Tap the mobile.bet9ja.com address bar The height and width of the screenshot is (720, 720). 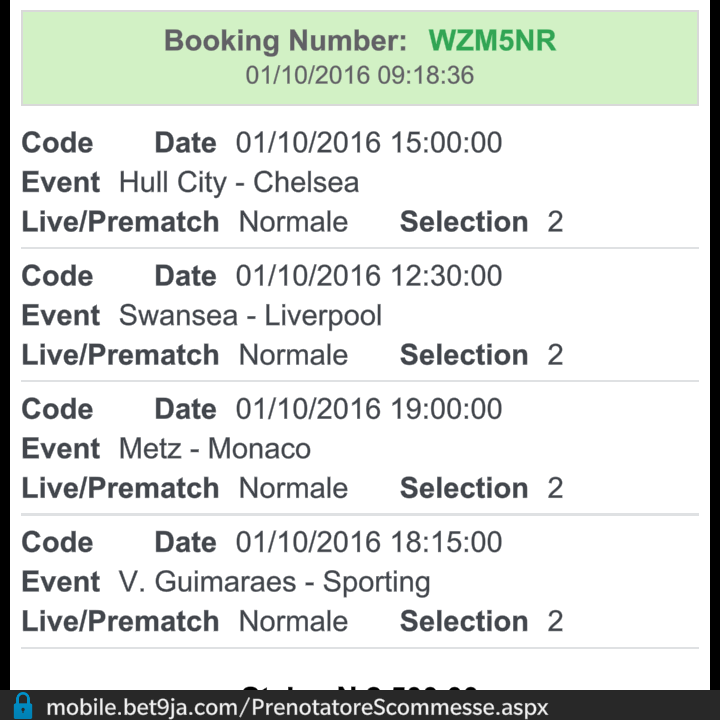pos(298,707)
